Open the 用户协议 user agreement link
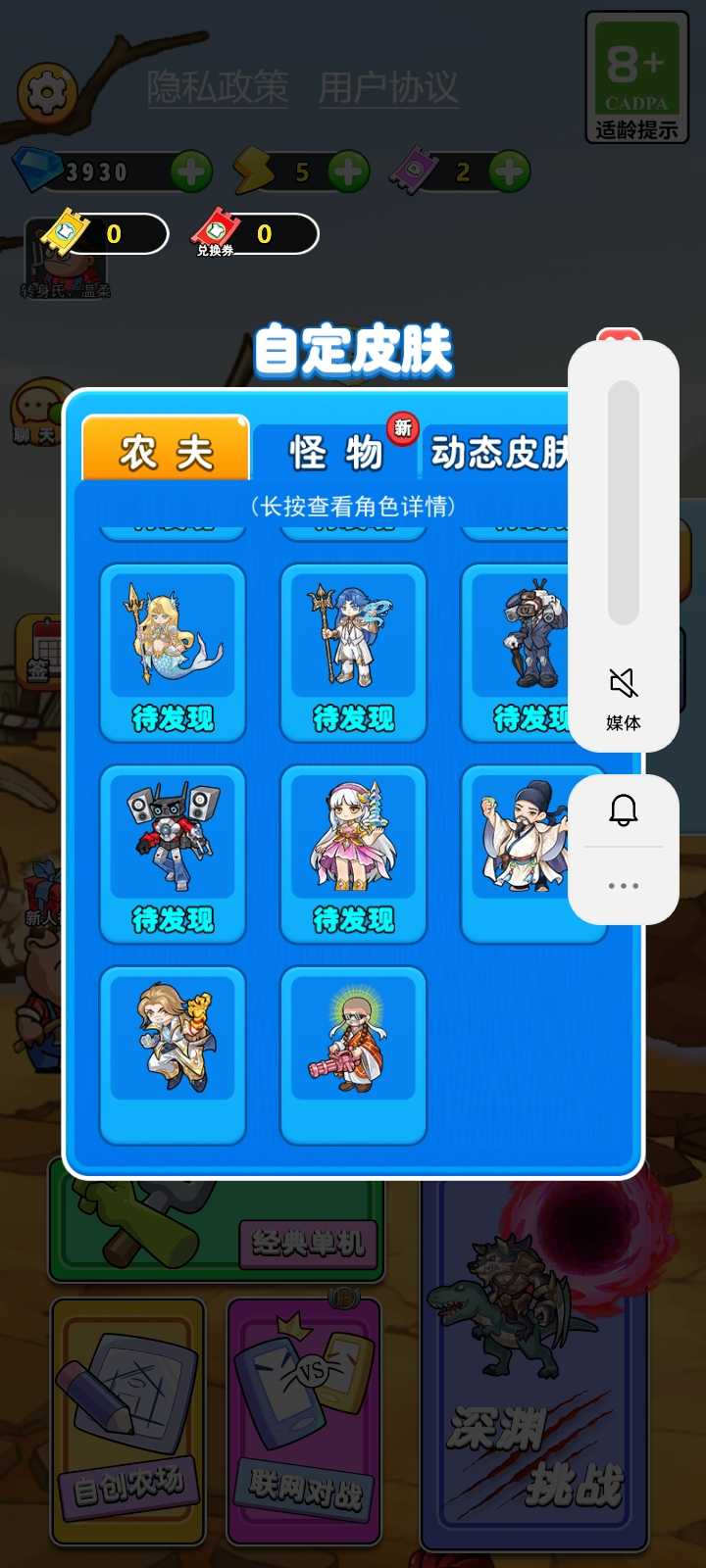 pos(388,87)
